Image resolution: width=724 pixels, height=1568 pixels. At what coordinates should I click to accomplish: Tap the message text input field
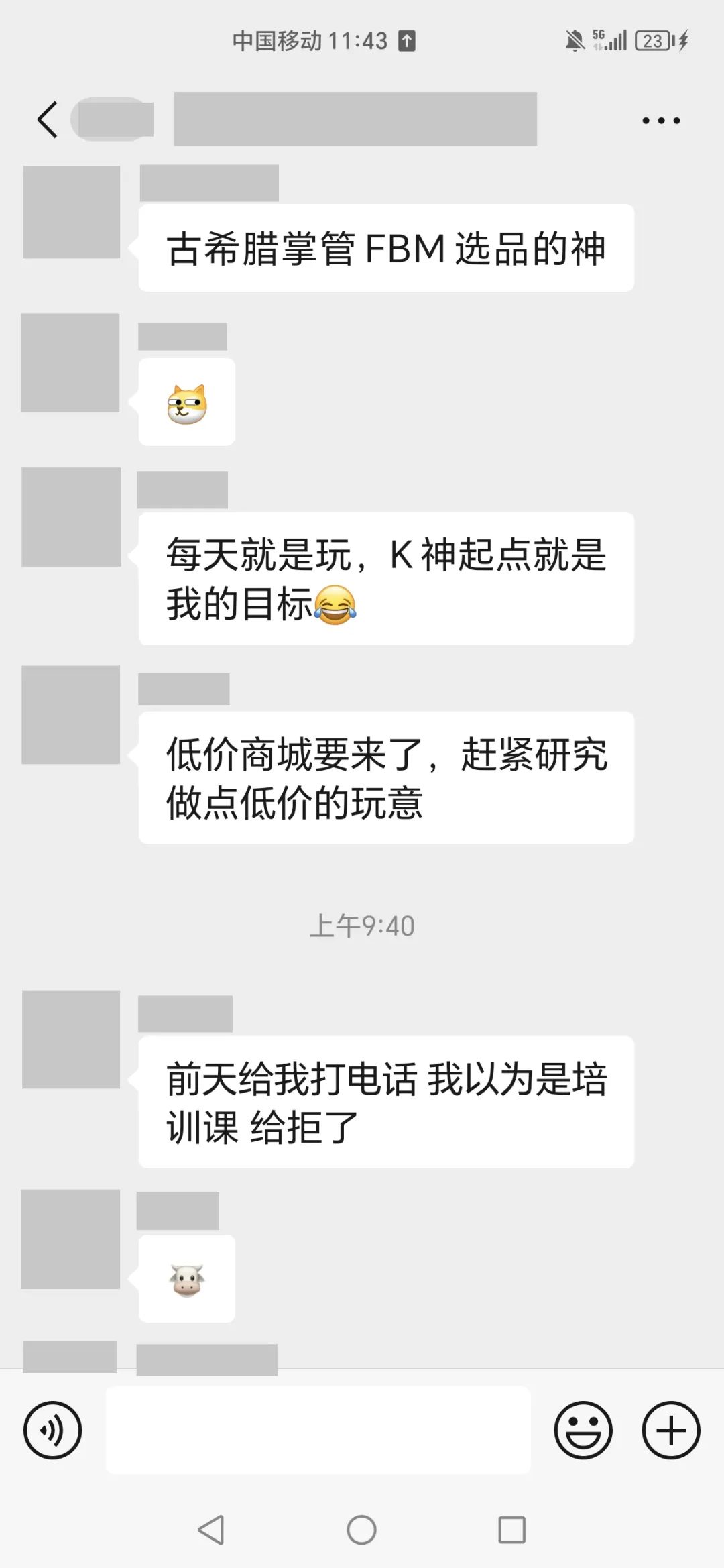(318, 1430)
